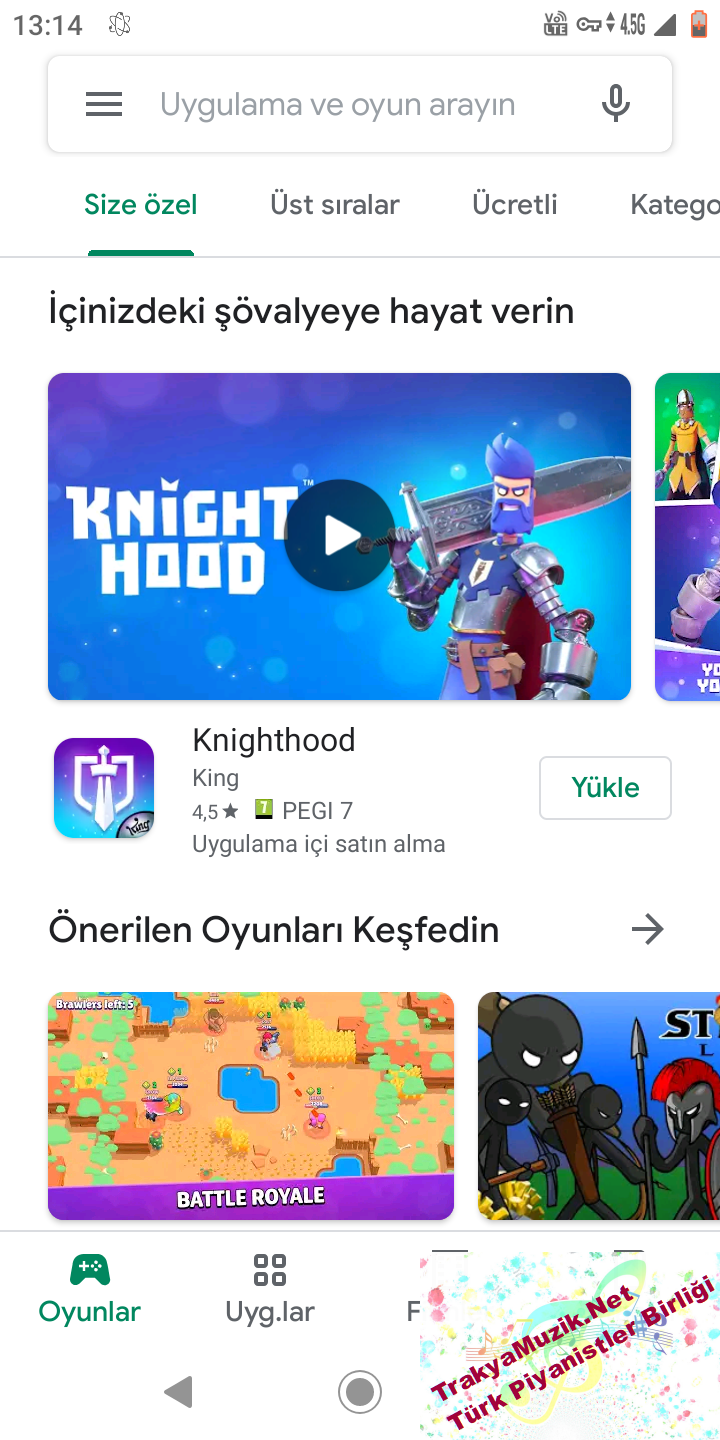This screenshot has height=1440, width=720.
Task: Open the King developer page link
Action: 214,777
